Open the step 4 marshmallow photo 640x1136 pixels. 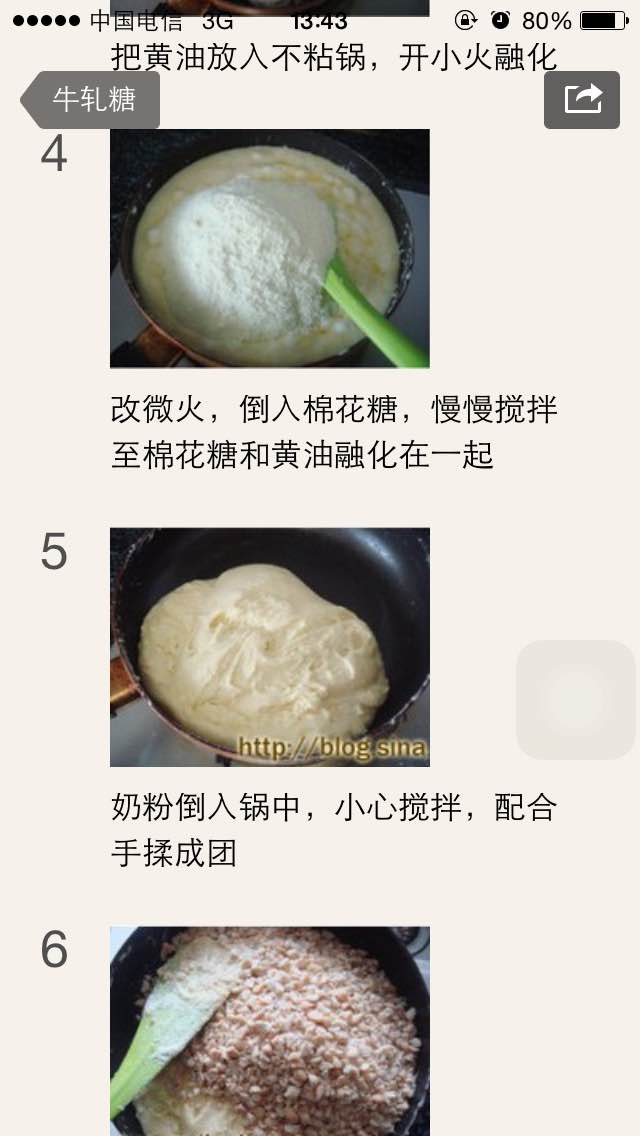[270, 248]
